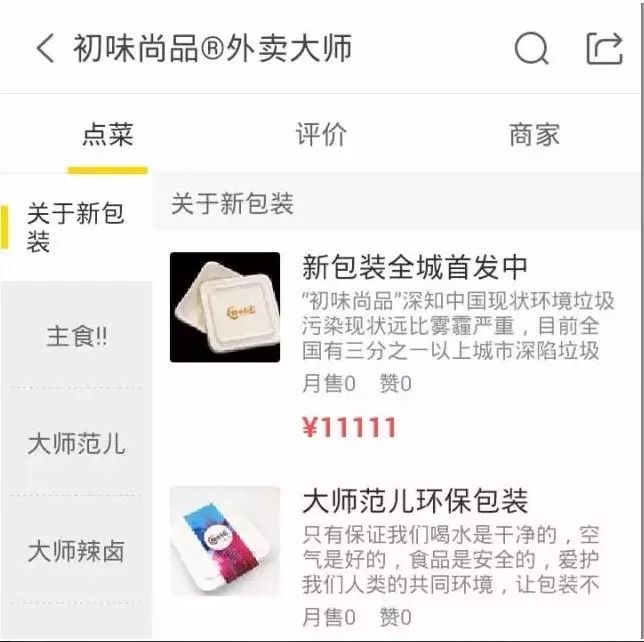Open the 新包装全城首发中 item
This screenshot has width=644, height=642.
pyautogui.click(x=415, y=268)
